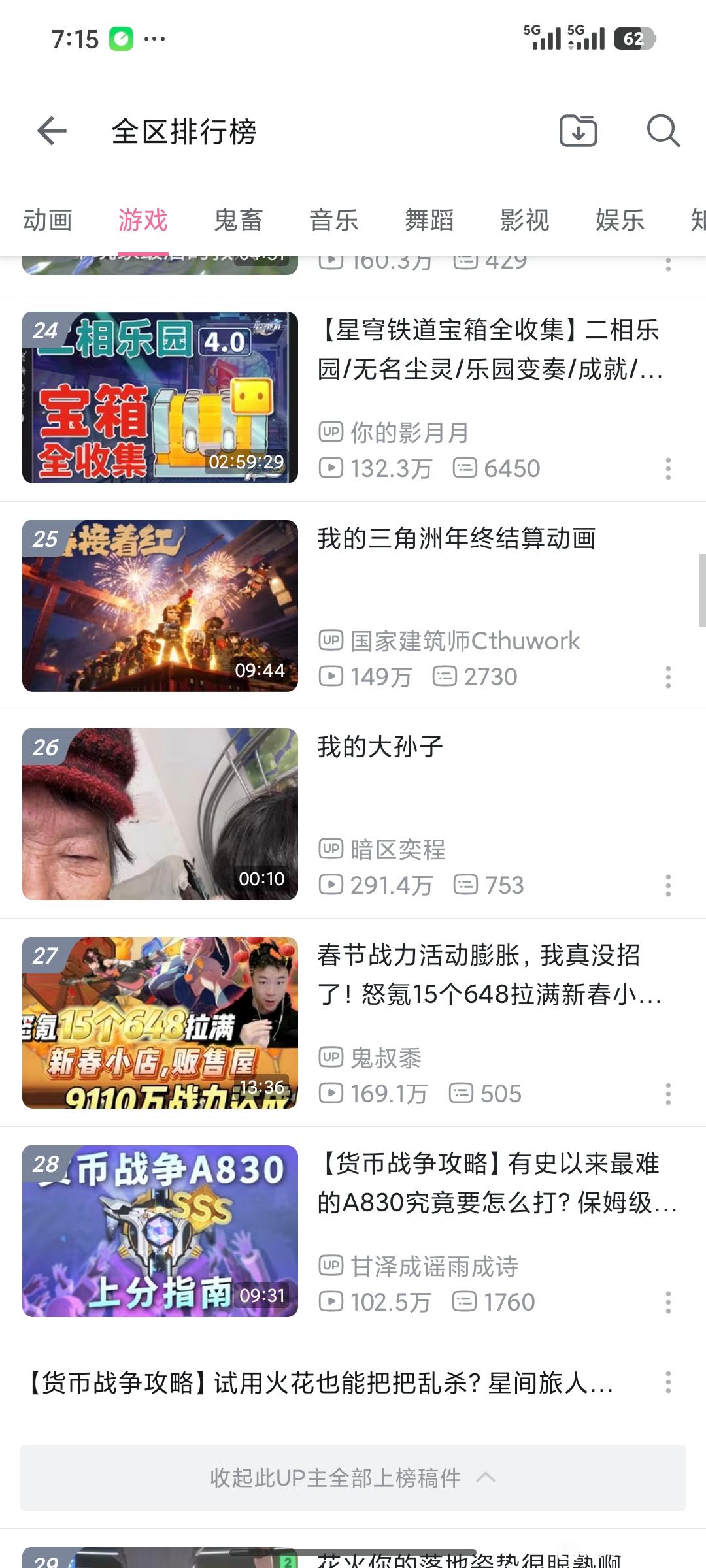Switch to the 音乐 tab
This screenshot has width=706, height=1568.
(x=333, y=220)
